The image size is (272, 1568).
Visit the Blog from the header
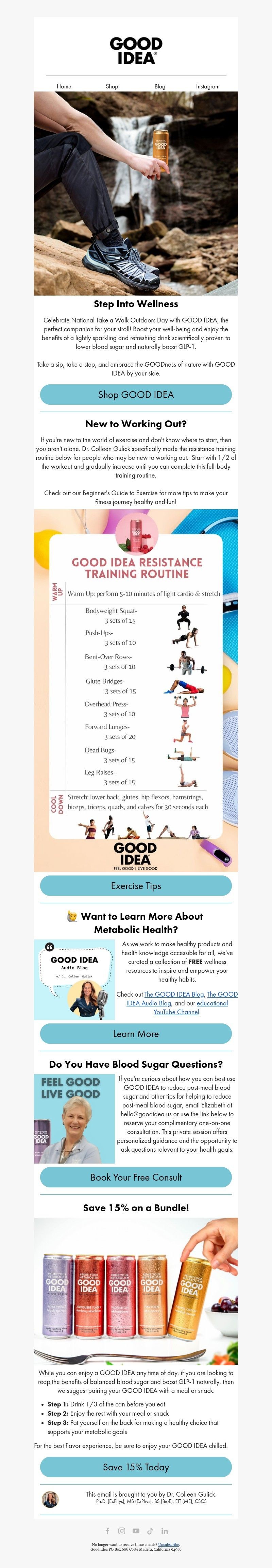pos(159,86)
